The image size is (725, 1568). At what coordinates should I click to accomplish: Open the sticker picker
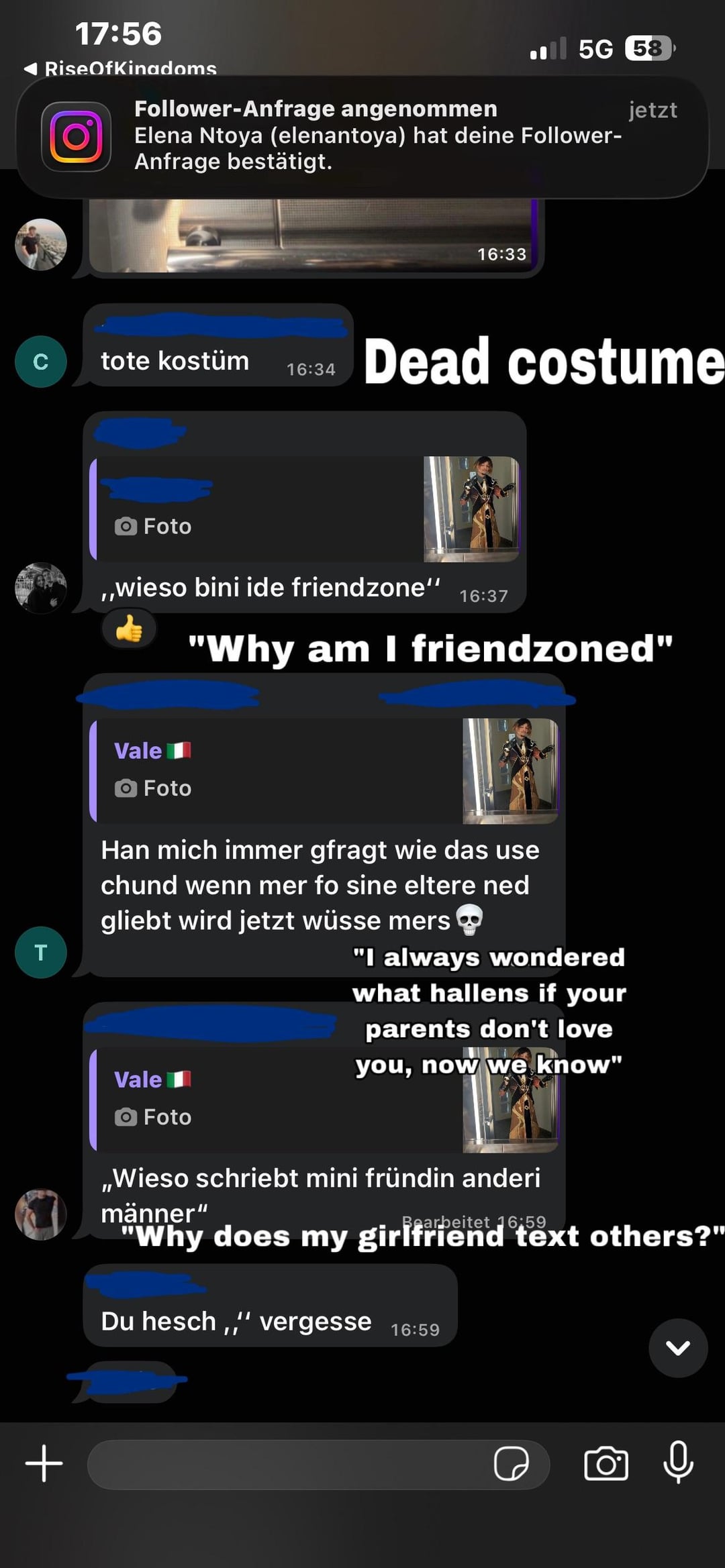pyautogui.click(x=511, y=1464)
